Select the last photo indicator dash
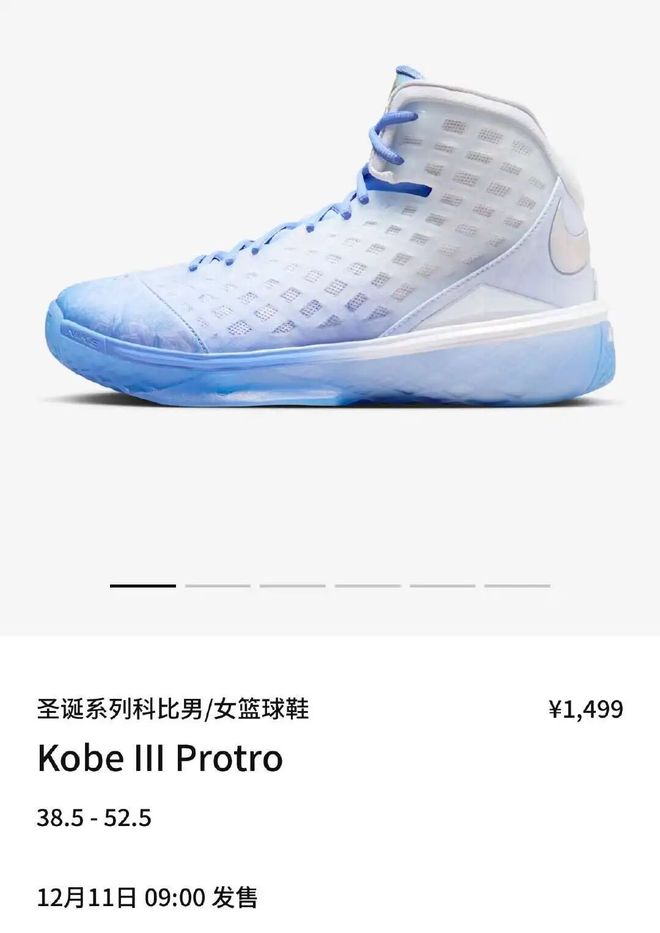 pos(517,585)
